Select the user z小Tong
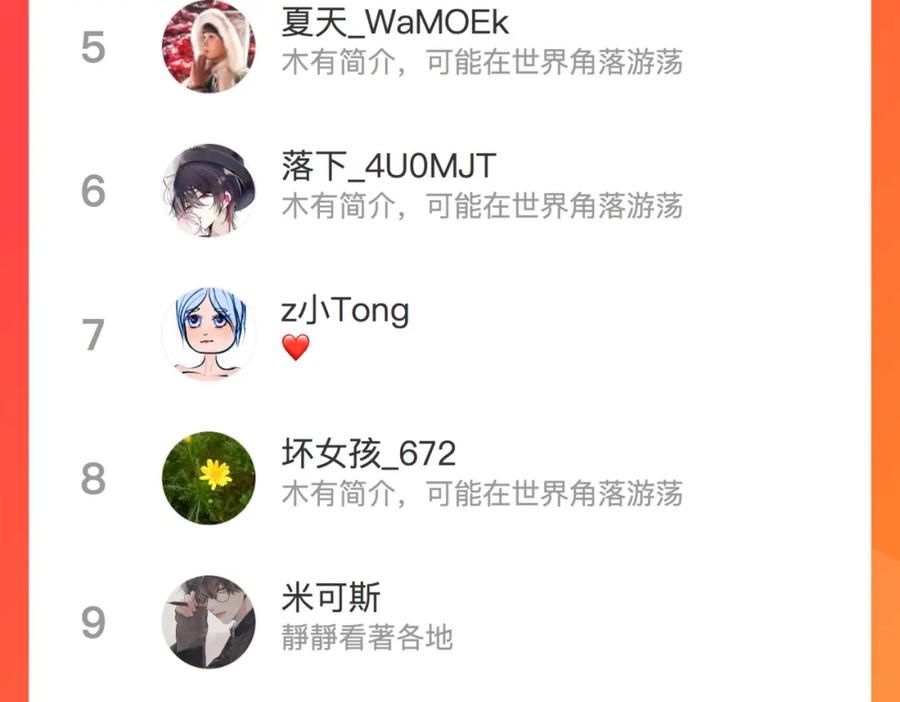The width and height of the screenshot is (900, 702). click(x=450, y=335)
